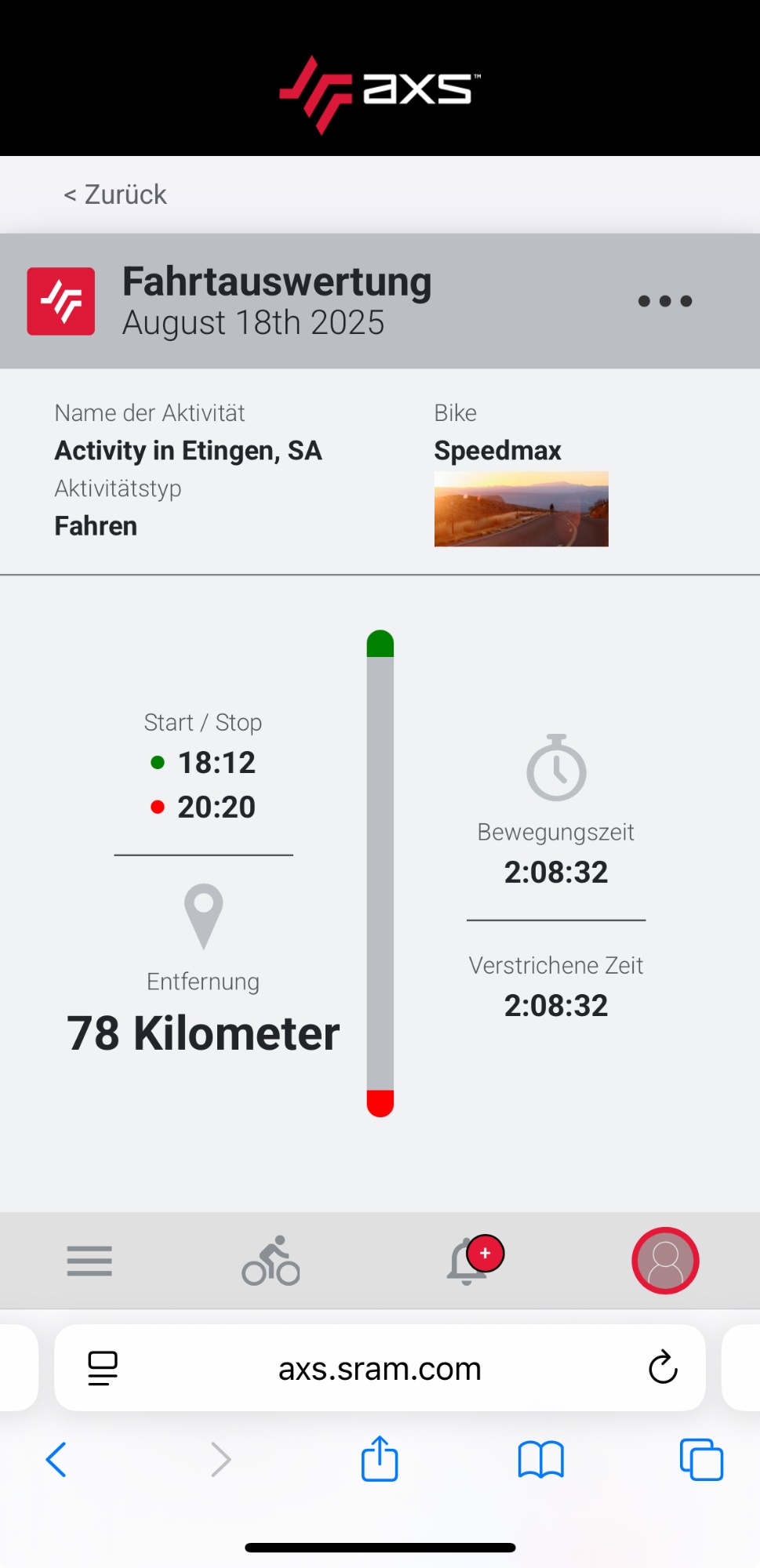
Task: Reload the page
Action: 663,1368
